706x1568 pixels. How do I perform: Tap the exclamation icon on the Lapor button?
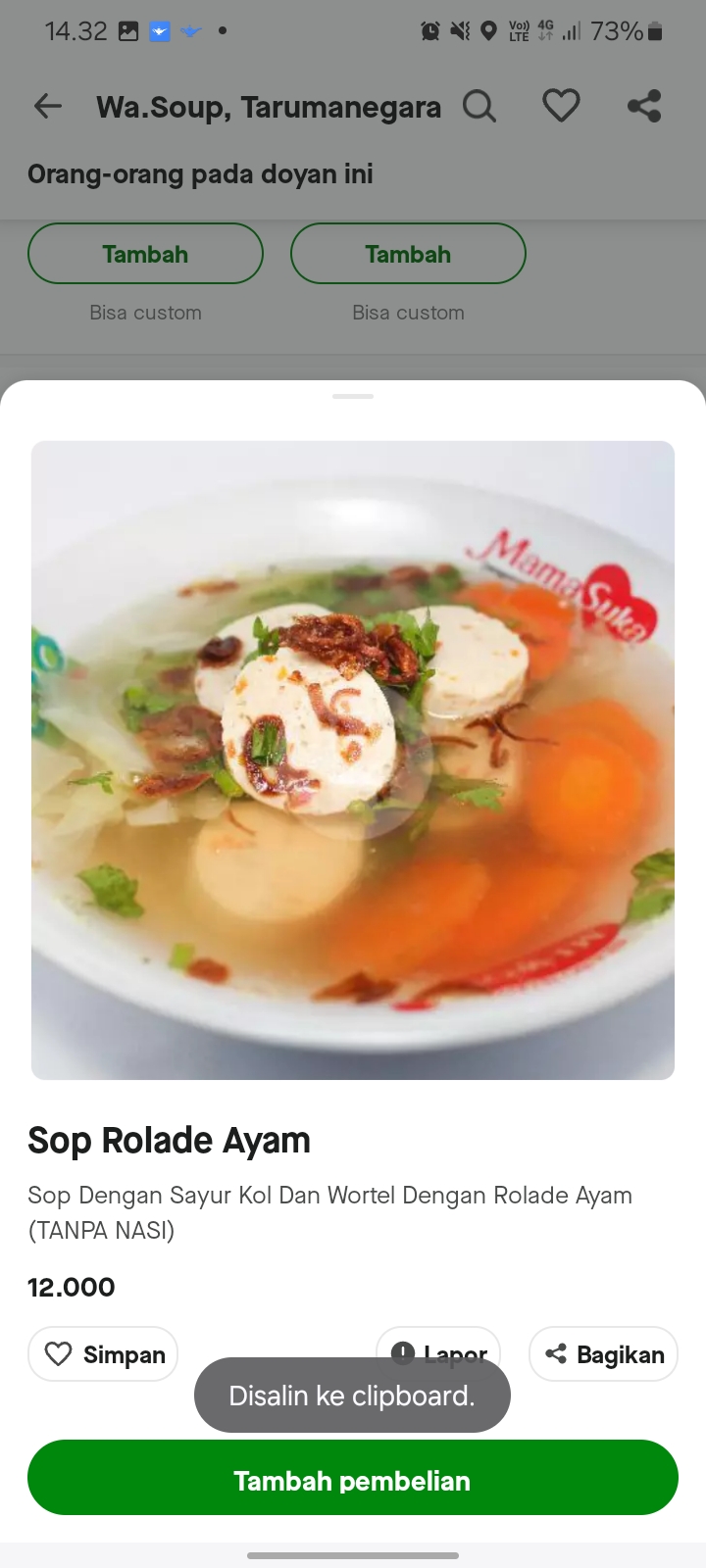pos(404,1351)
